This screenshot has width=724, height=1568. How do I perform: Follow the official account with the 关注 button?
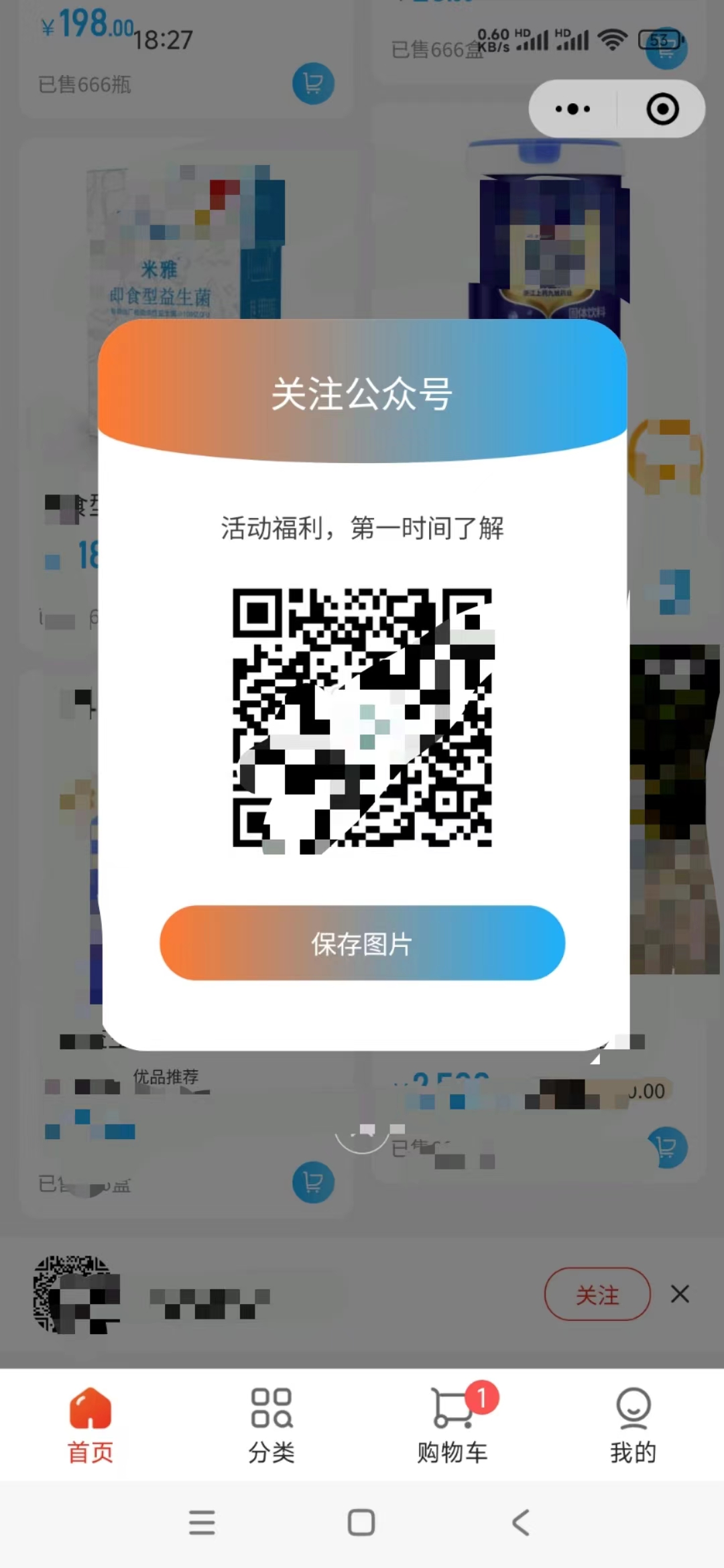point(597,1294)
